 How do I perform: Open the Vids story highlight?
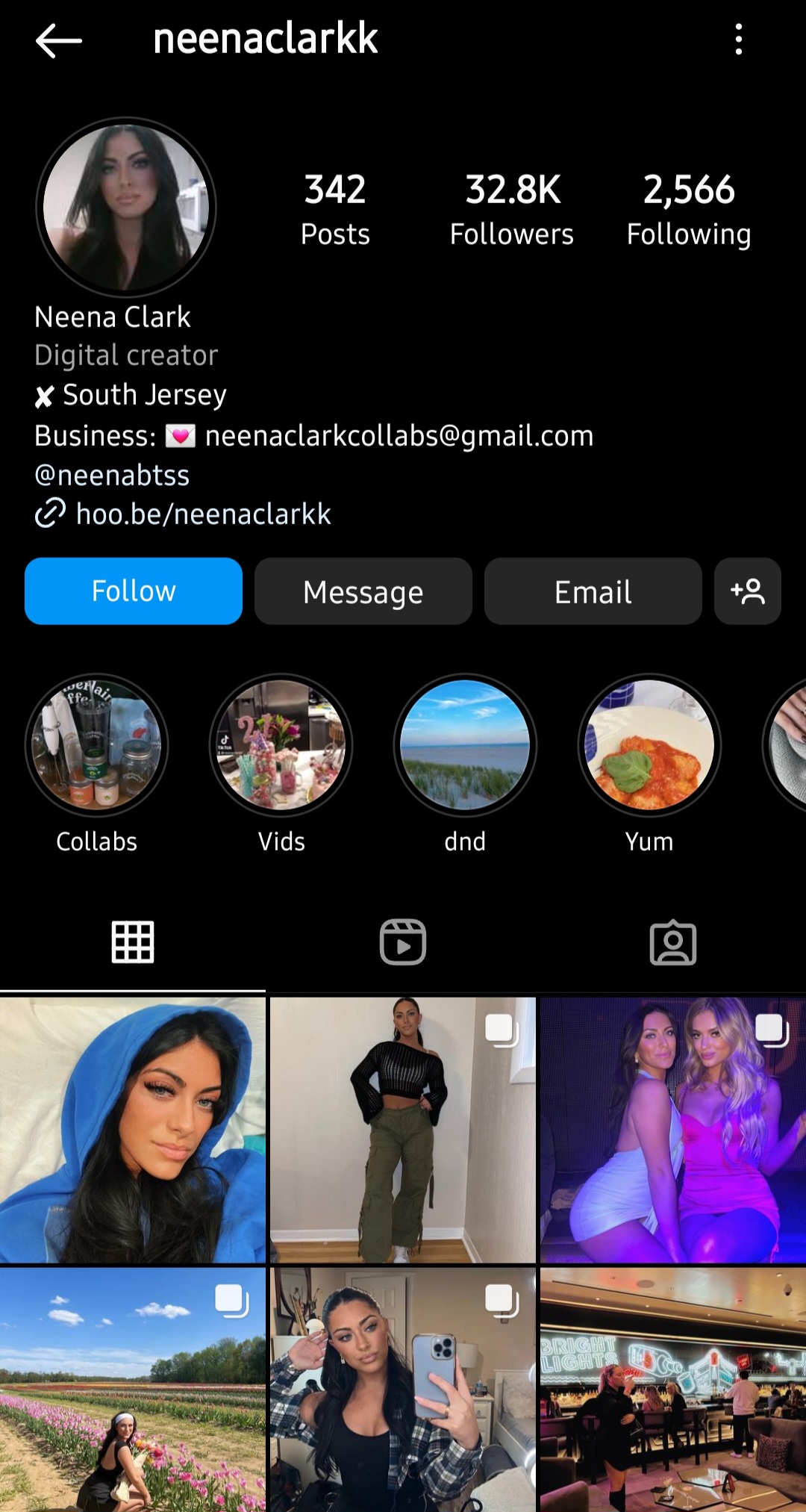(x=281, y=745)
